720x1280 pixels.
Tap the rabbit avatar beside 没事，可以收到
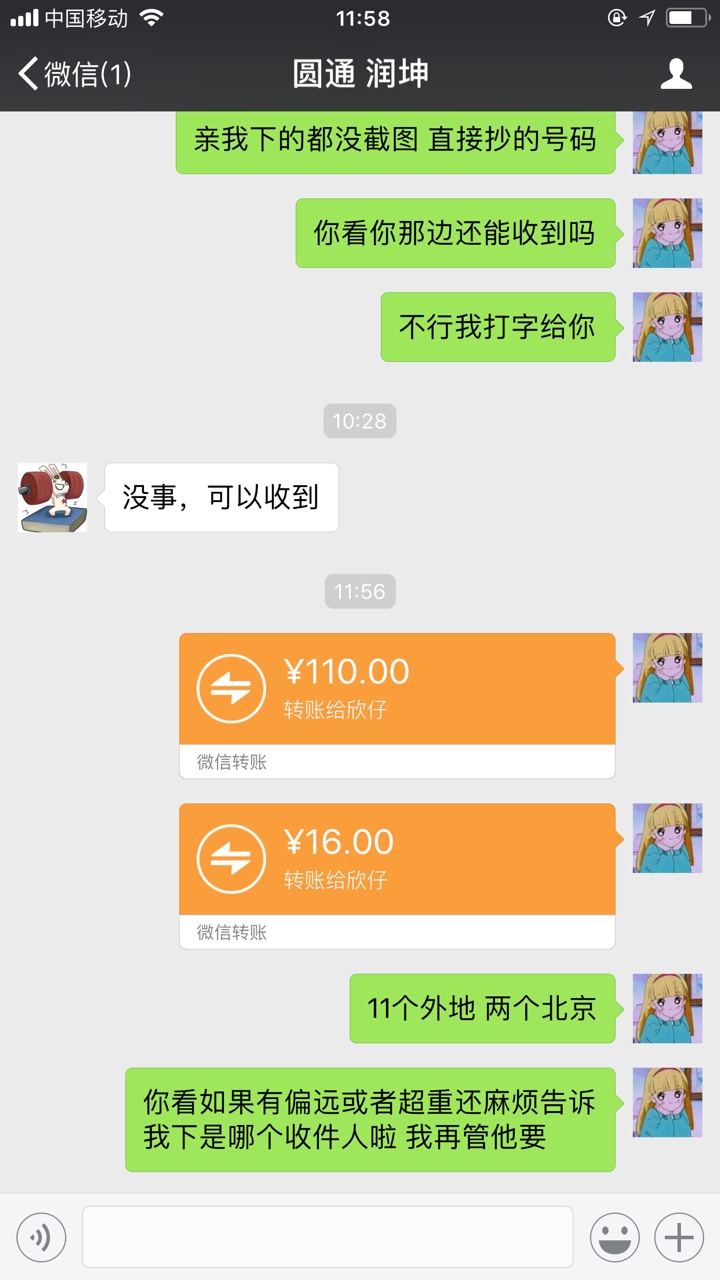coord(52,497)
